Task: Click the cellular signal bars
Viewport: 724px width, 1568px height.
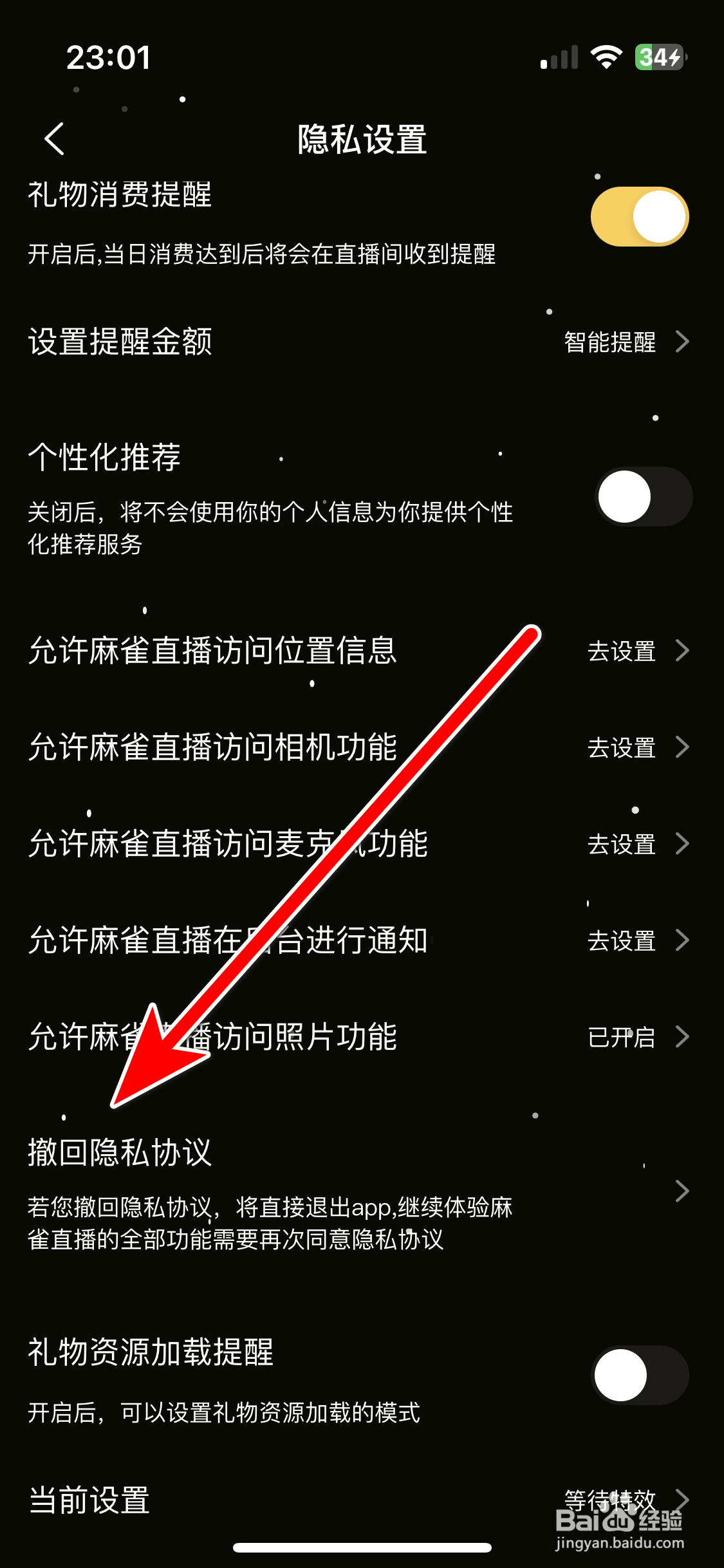Action: (559, 57)
